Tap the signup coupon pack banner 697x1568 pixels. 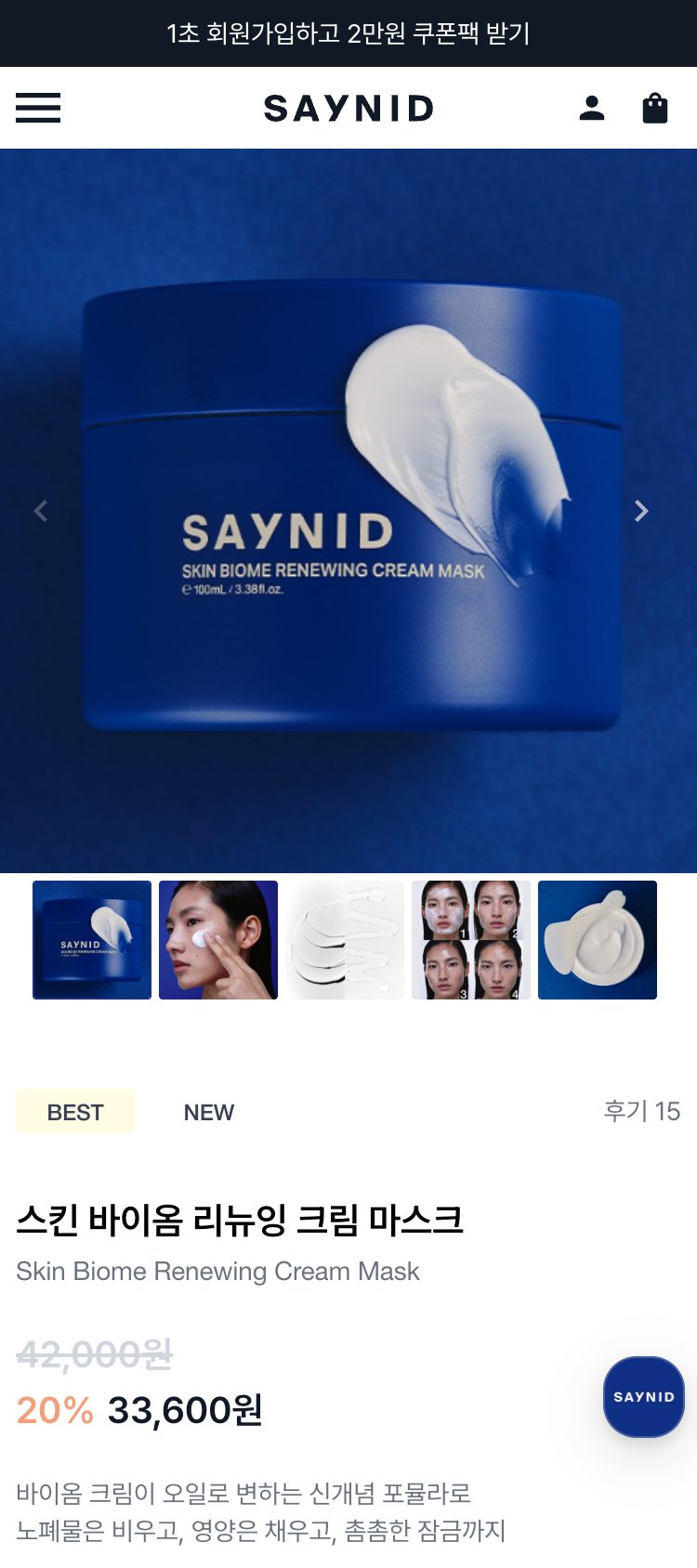348,33
